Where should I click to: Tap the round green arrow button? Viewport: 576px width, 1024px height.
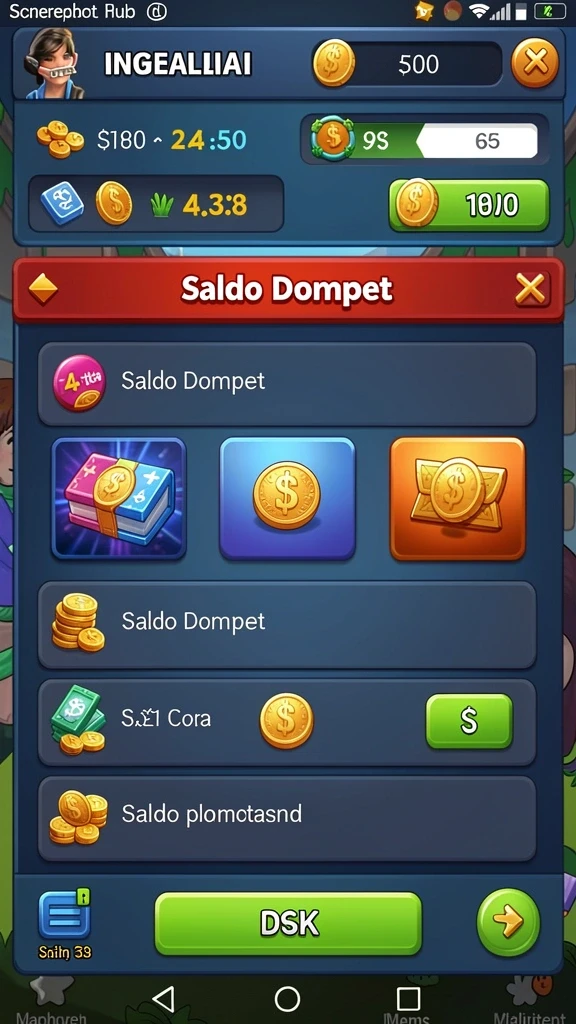(508, 922)
